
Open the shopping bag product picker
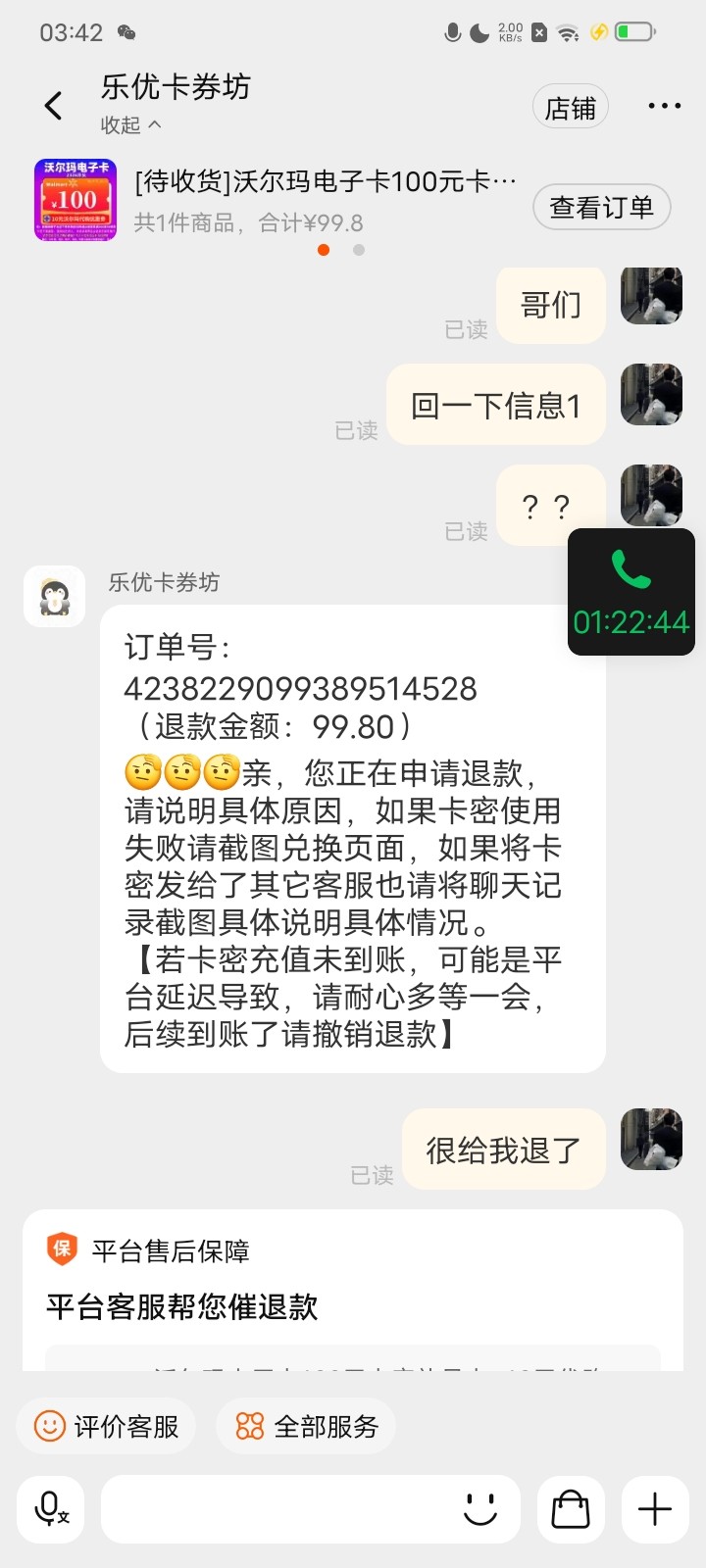click(571, 1509)
